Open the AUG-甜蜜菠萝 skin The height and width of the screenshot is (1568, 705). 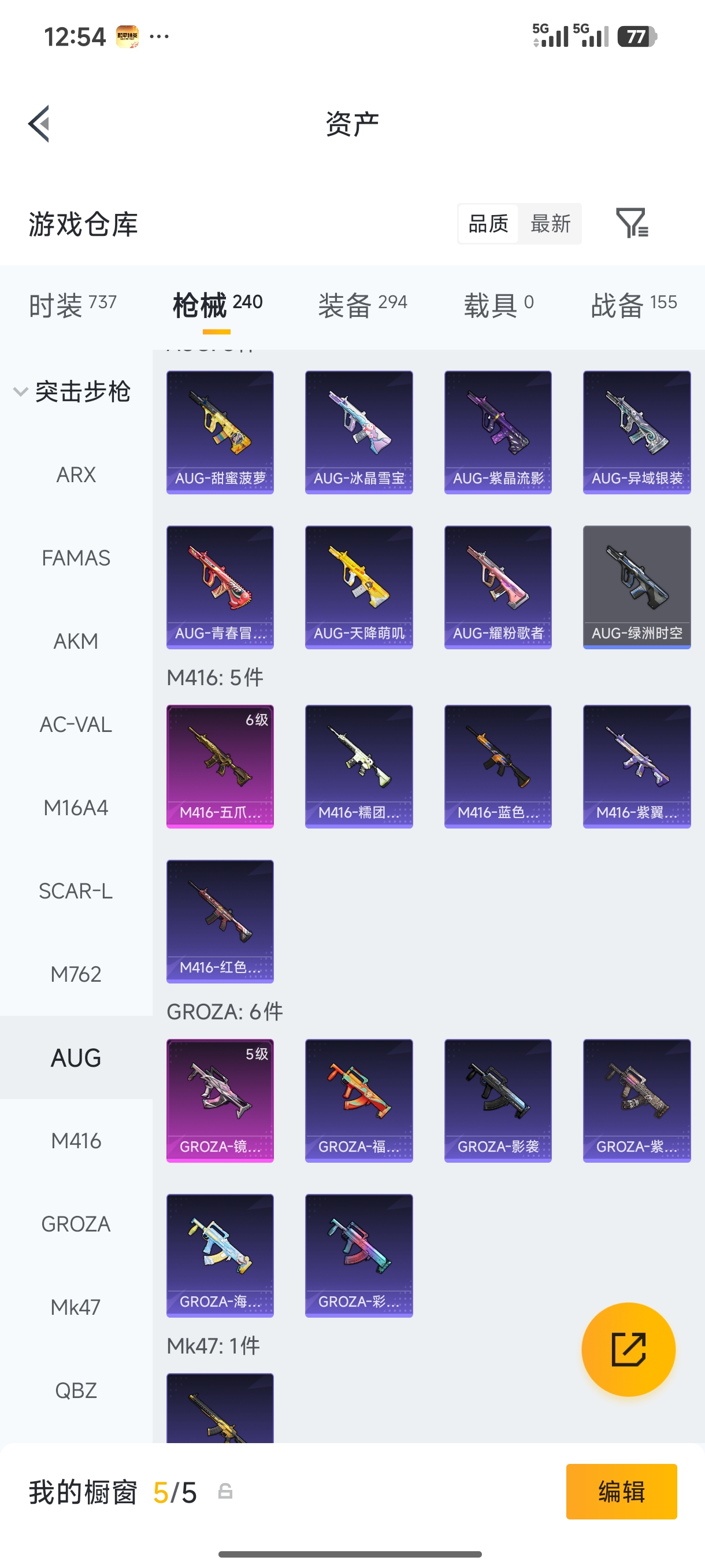(x=220, y=432)
